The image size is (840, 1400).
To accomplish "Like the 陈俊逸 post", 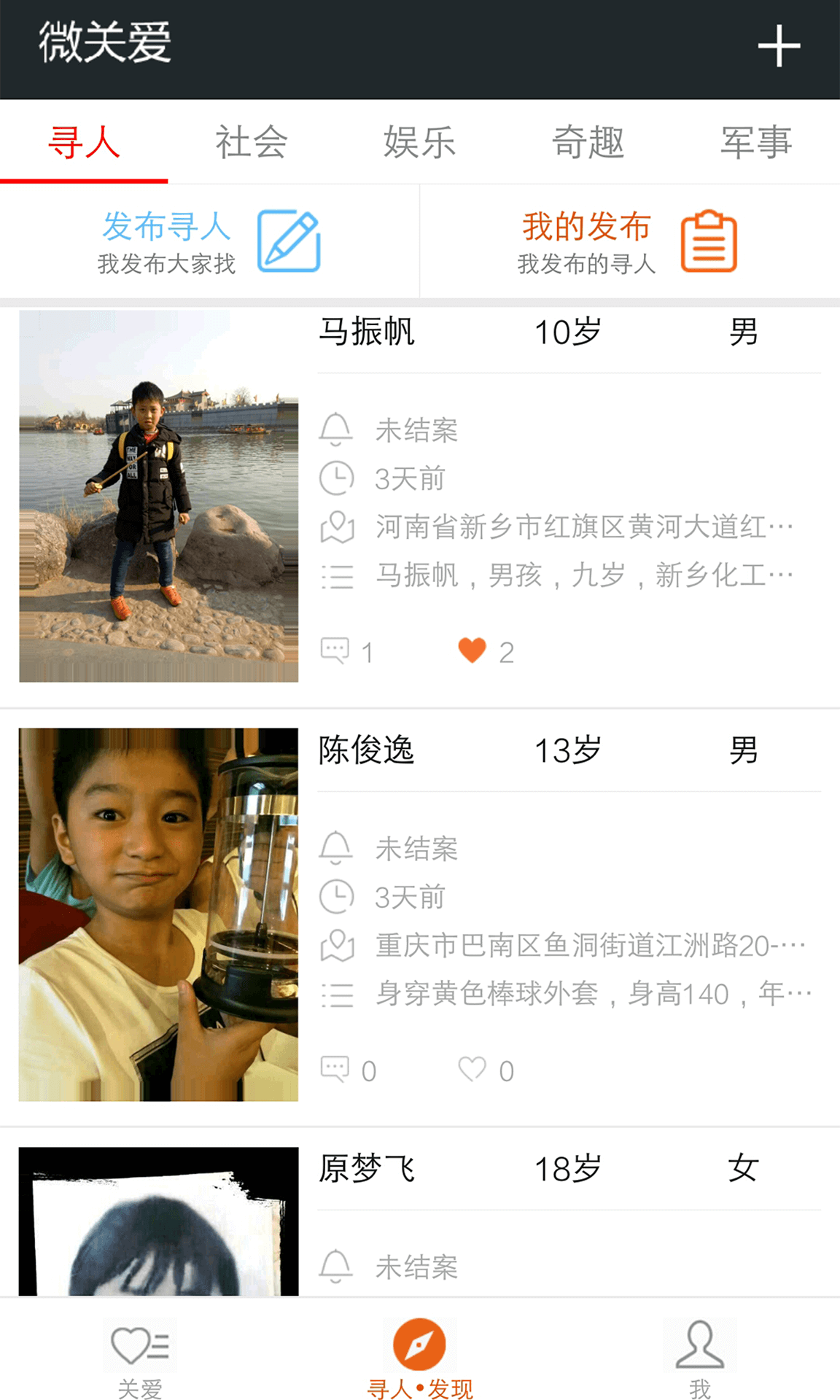I will (472, 1069).
